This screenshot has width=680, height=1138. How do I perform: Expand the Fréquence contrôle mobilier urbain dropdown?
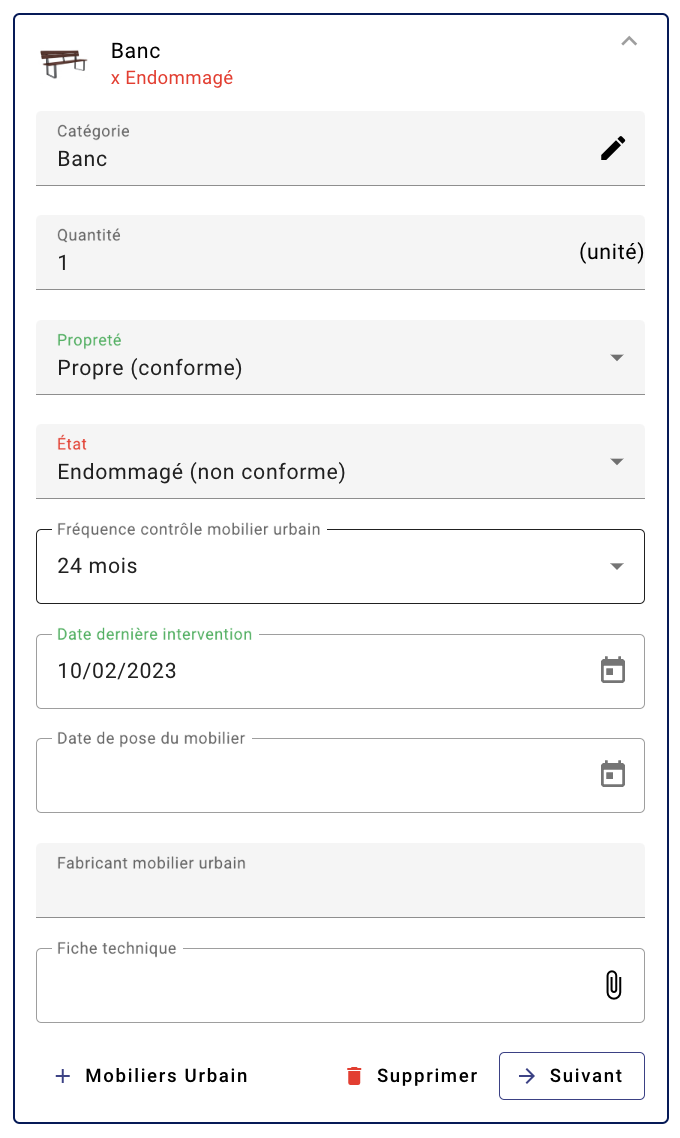pyautogui.click(x=340, y=566)
